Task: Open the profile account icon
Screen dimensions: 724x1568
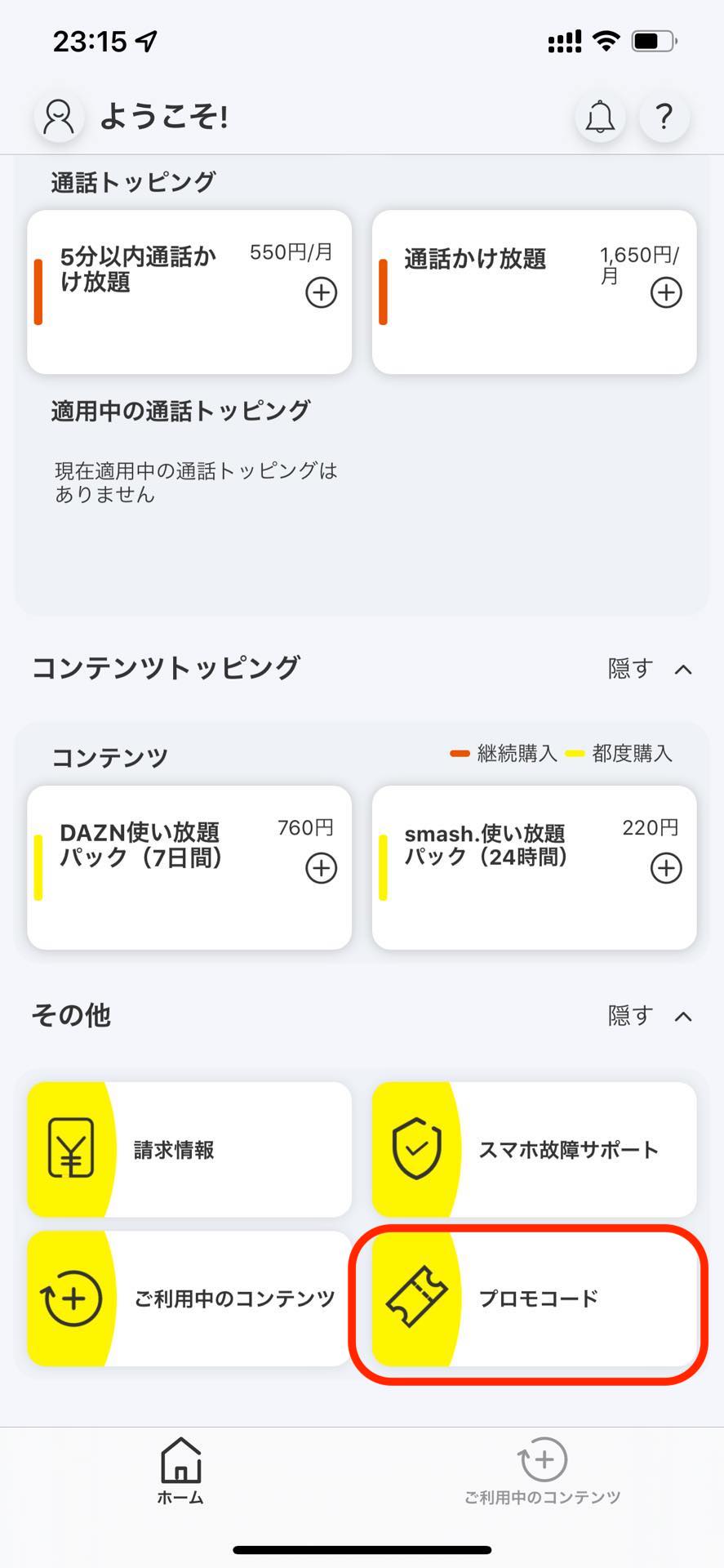Action: pos(59,117)
